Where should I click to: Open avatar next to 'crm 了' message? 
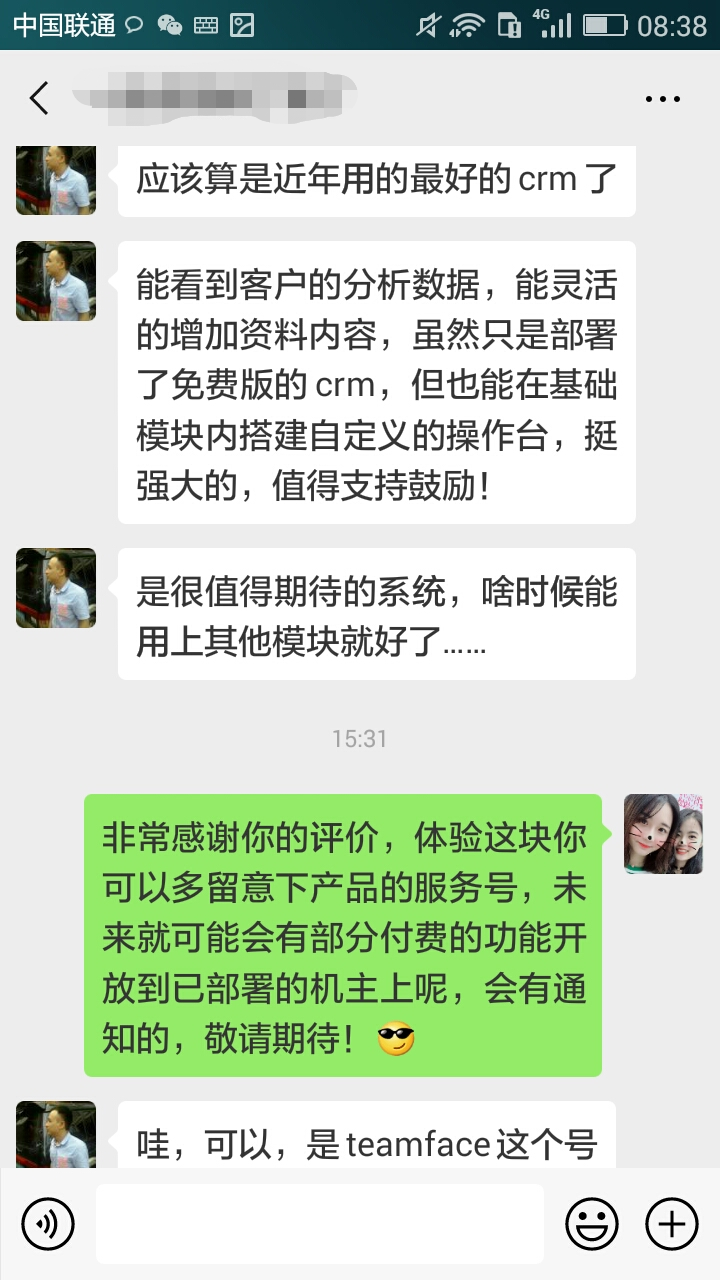coord(56,180)
